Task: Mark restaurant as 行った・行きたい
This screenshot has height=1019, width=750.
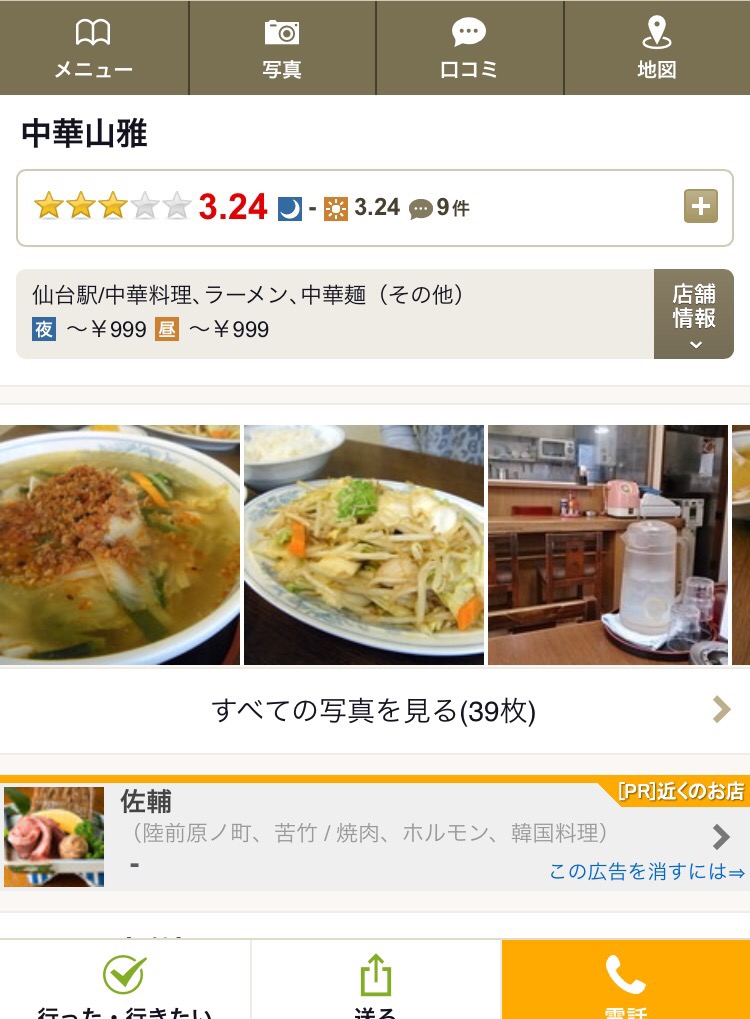Action: [x=125, y=983]
